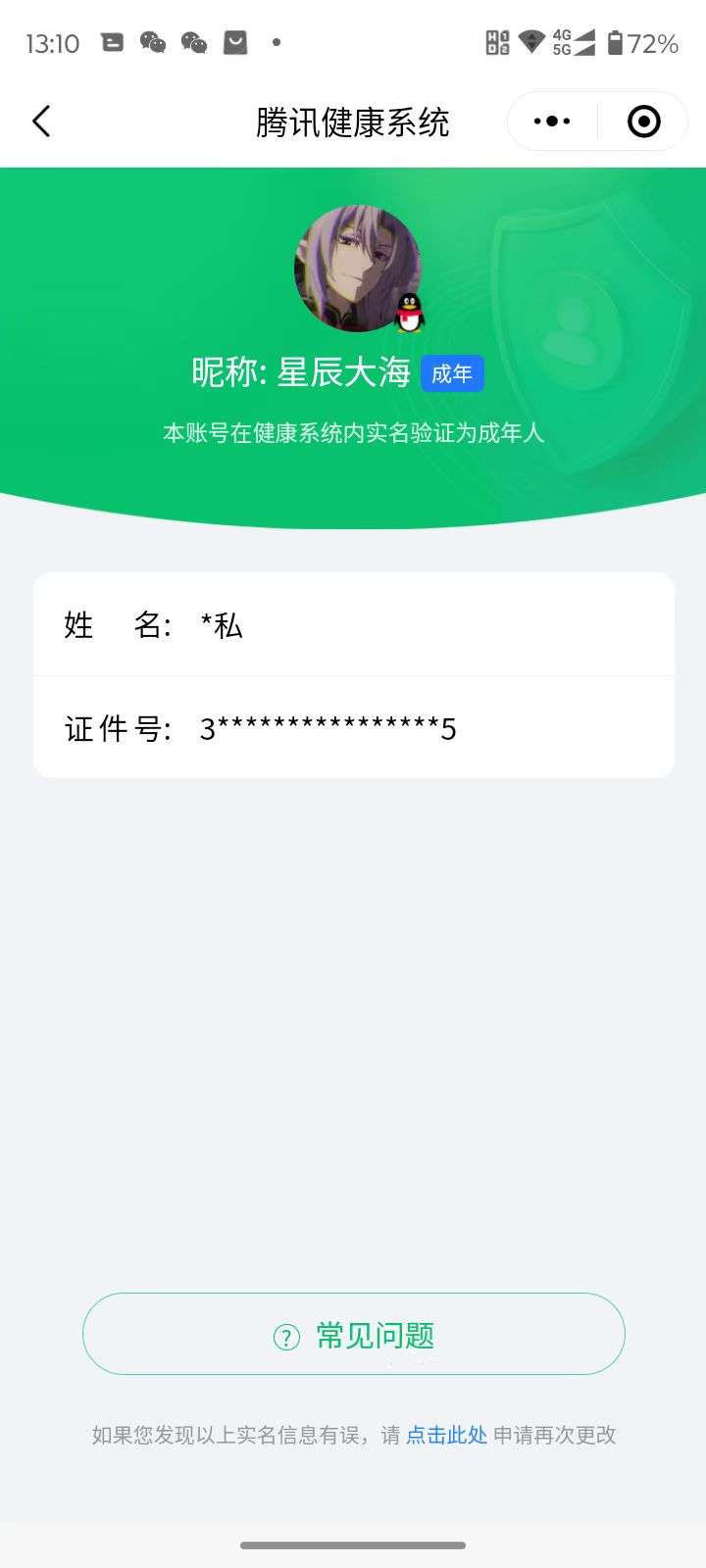The height and width of the screenshot is (1568, 706).
Task: Tap the question mark icon in 常见问题
Action: click(x=285, y=1335)
